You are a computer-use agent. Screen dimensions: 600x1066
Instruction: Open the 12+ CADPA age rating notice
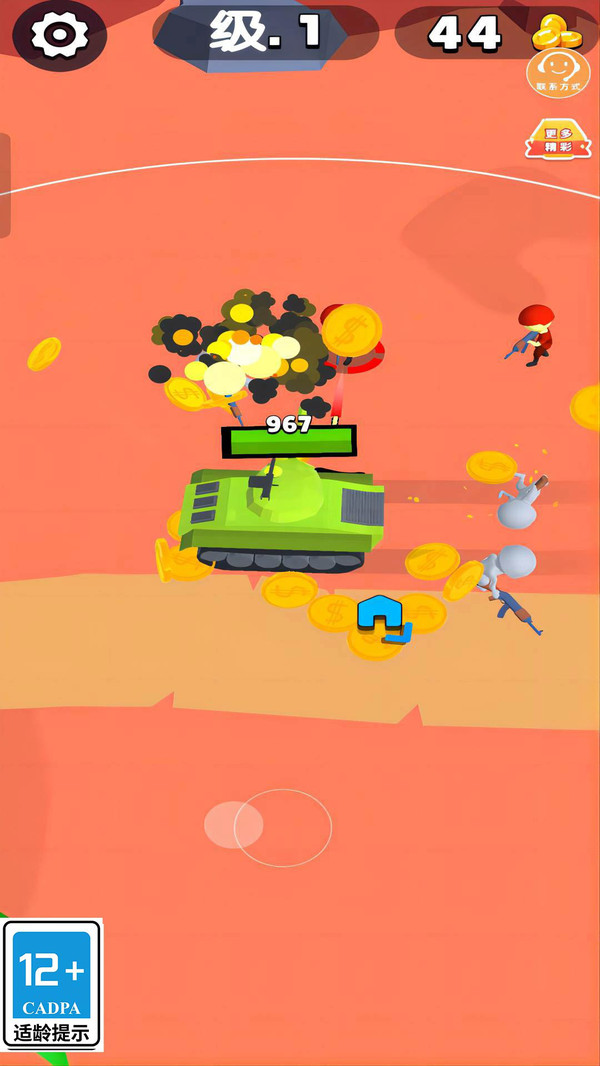pyautogui.click(x=52, y=984)
